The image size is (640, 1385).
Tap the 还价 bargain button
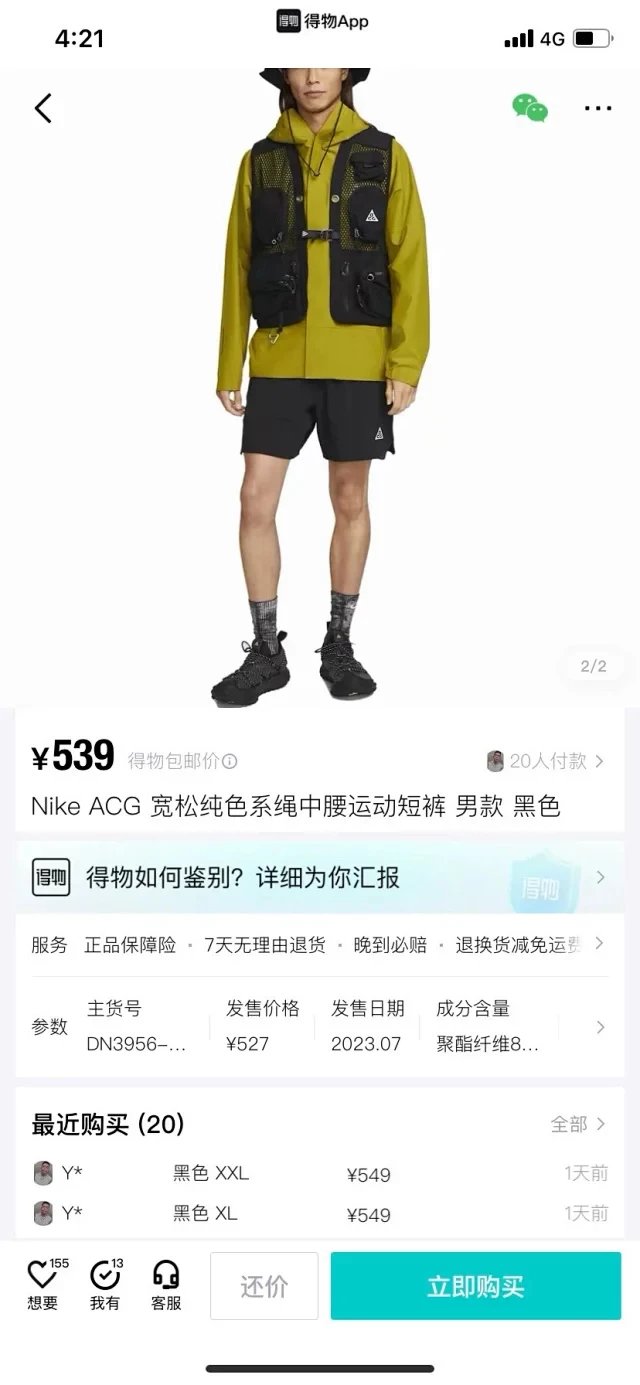click(x=264, y=1286)
